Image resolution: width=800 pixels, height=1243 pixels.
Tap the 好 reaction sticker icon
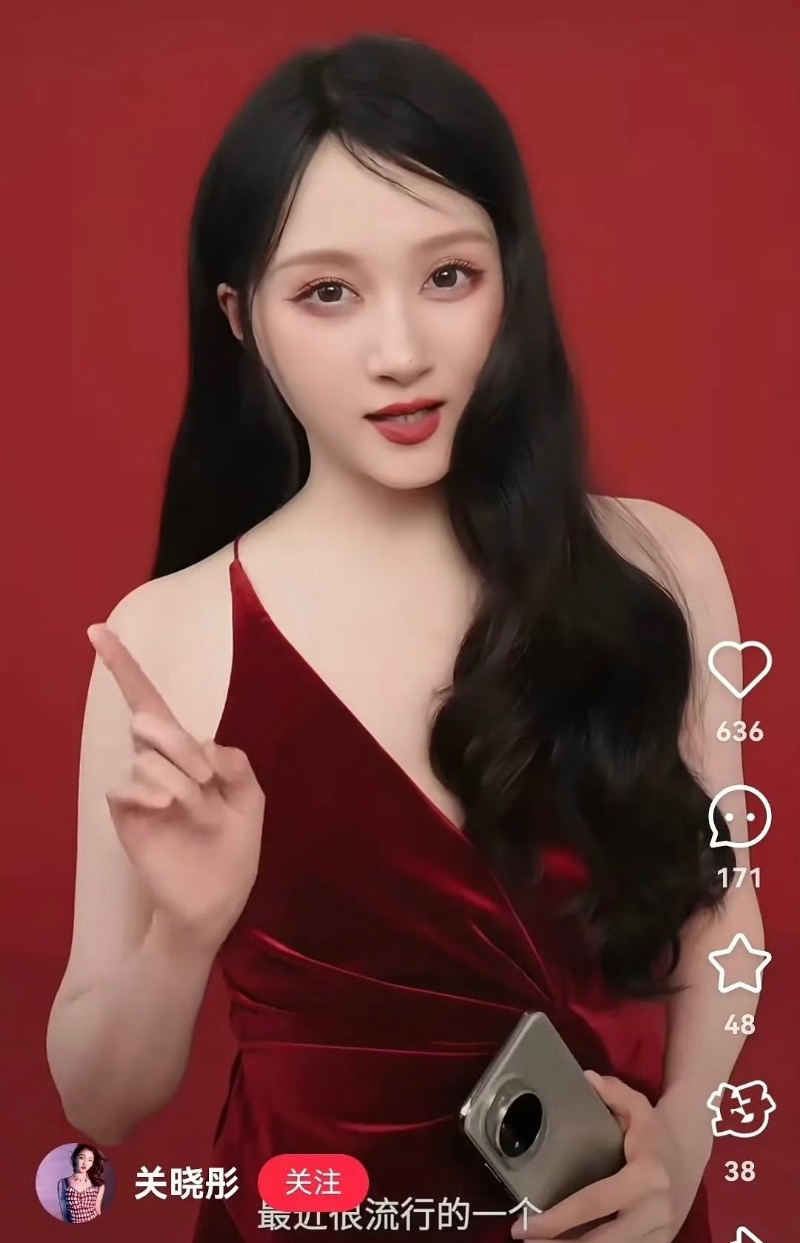tap(740, 1111)
